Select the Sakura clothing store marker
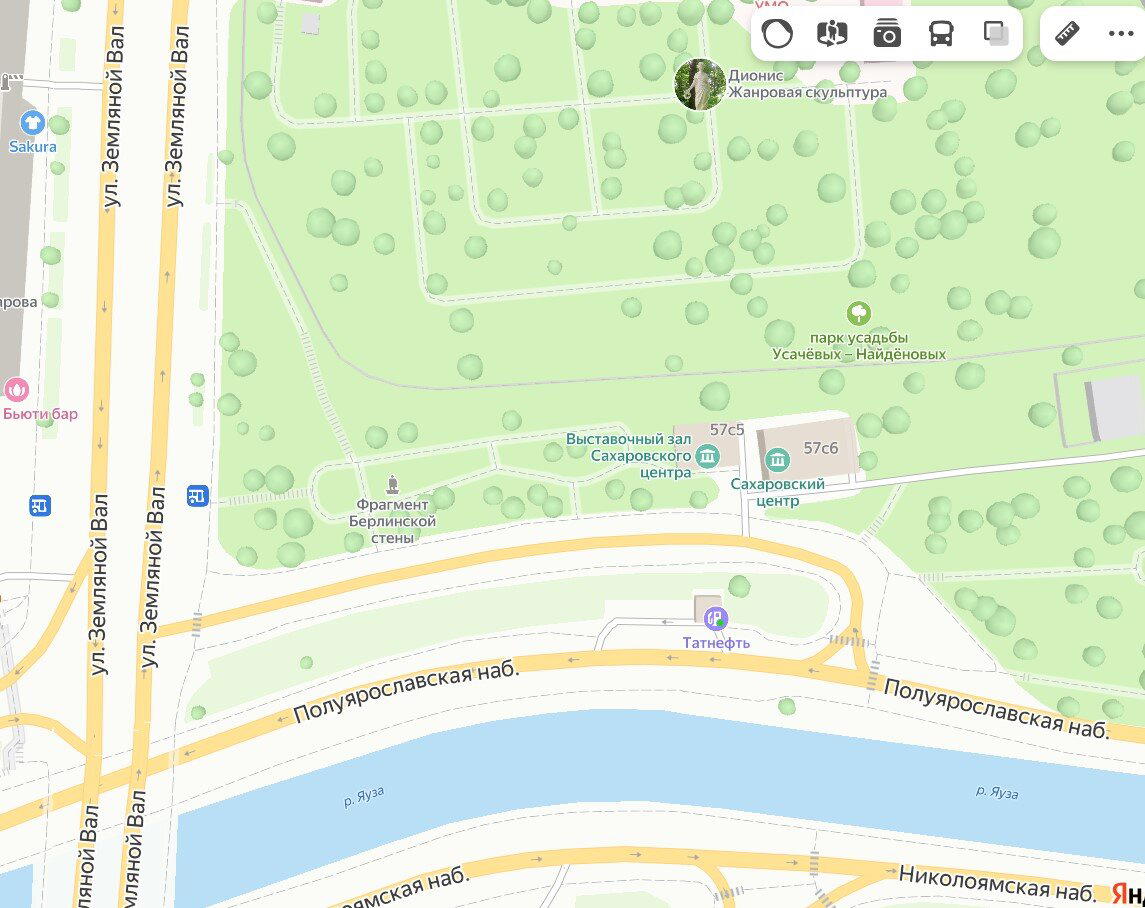Viewport: 1145px width, 908px height. (x=32, y=123)
